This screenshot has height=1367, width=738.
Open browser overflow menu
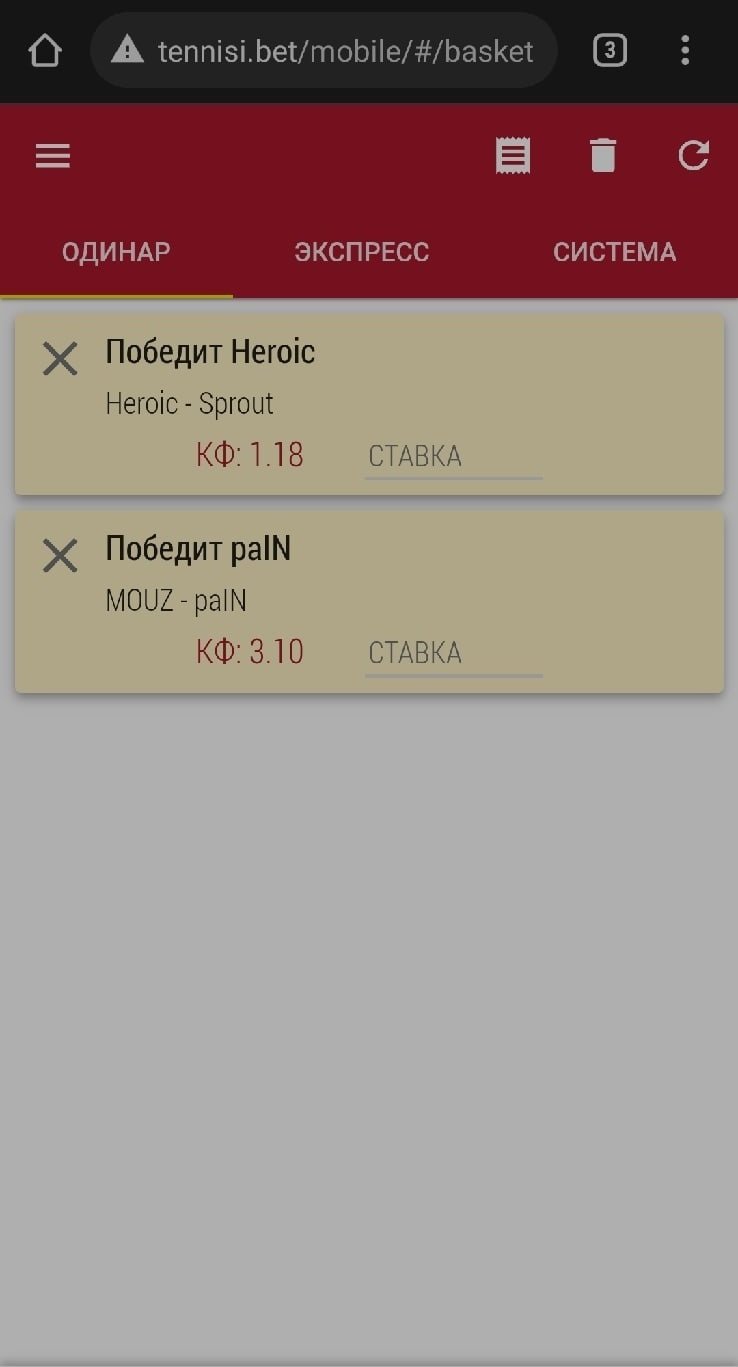pos(685,50)
